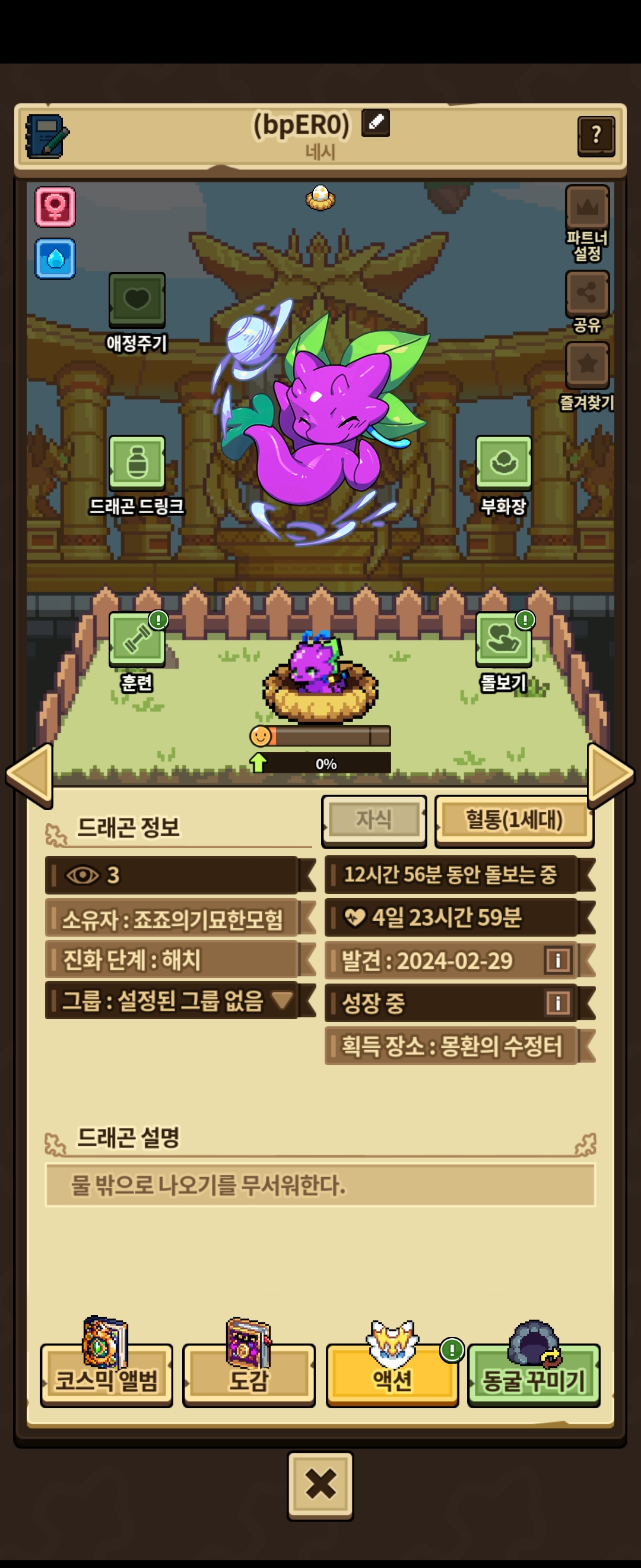Open 드래곤 드링크 potion button
Viewport: 641px width, 1568px height.
(x=137, y=463)
